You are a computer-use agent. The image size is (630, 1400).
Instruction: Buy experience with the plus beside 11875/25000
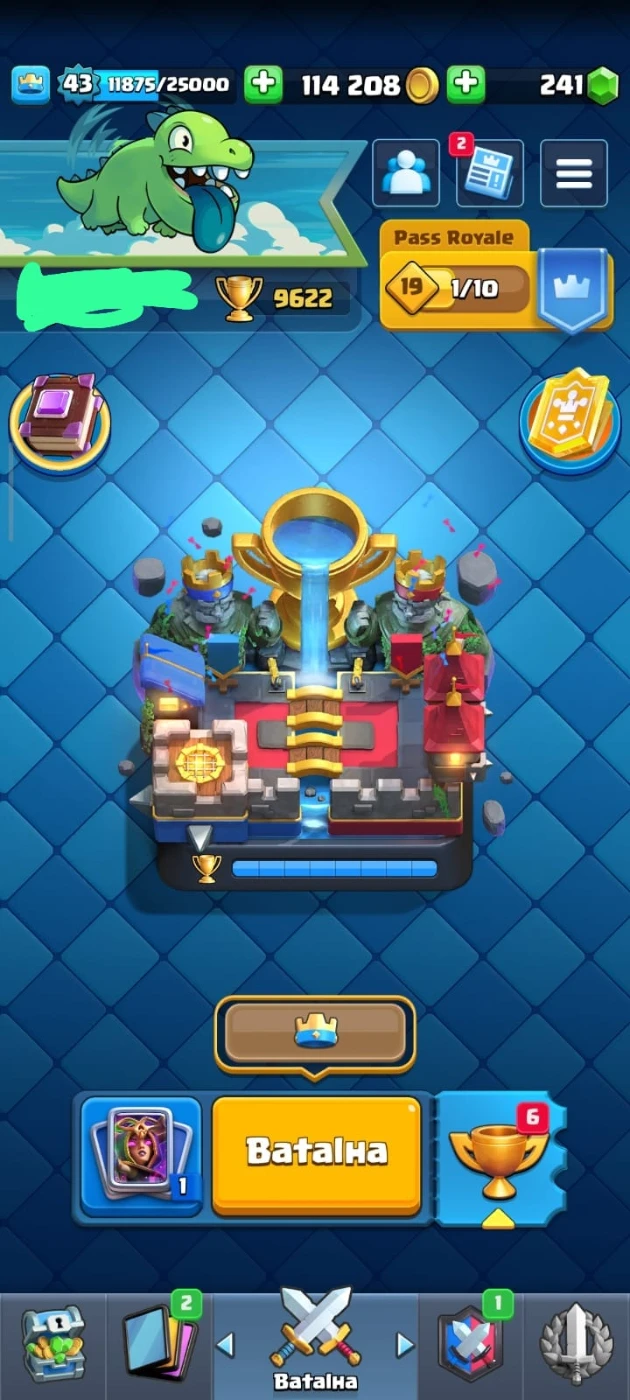coord(263,85)
